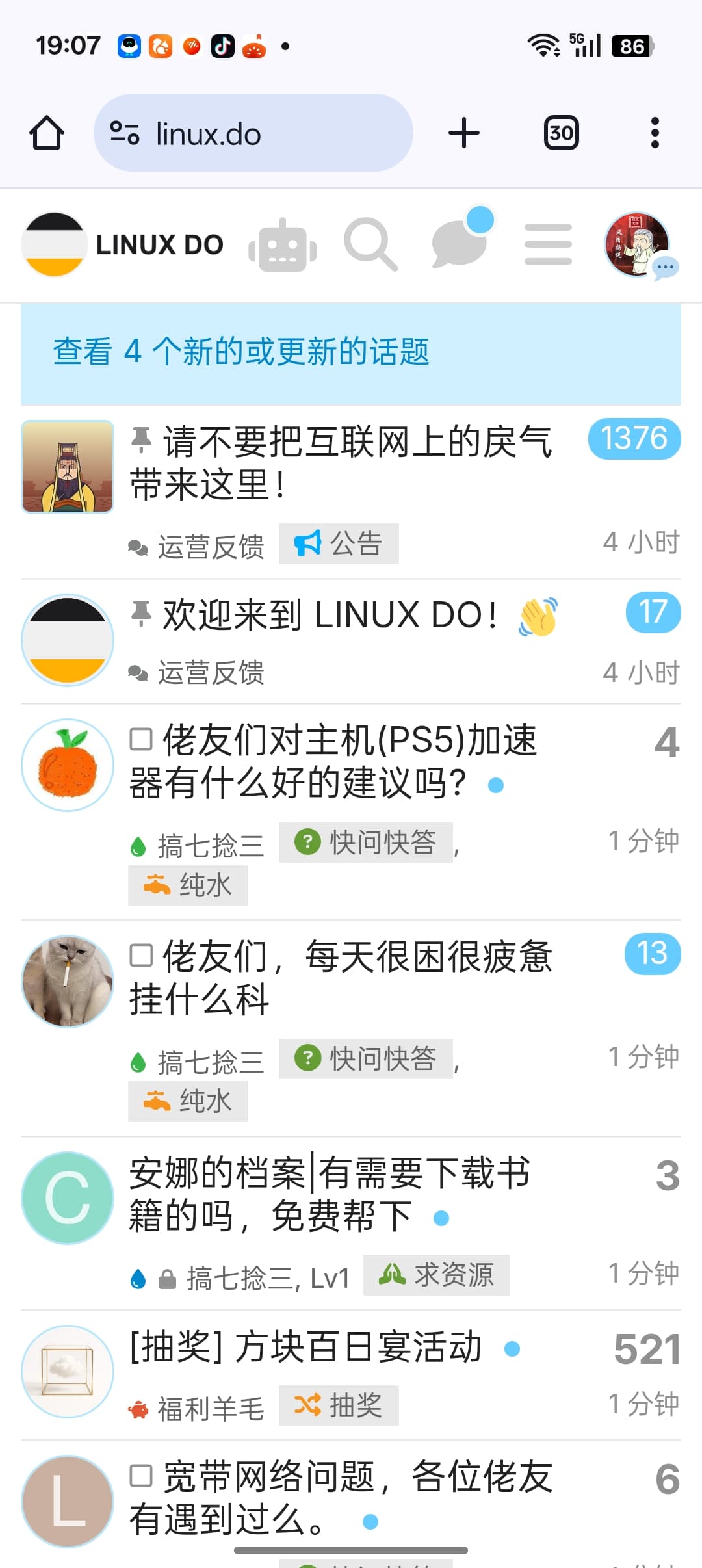Open the robot bot icon
This screenshot has height=1568, width=702.
[x=283, y=245]
